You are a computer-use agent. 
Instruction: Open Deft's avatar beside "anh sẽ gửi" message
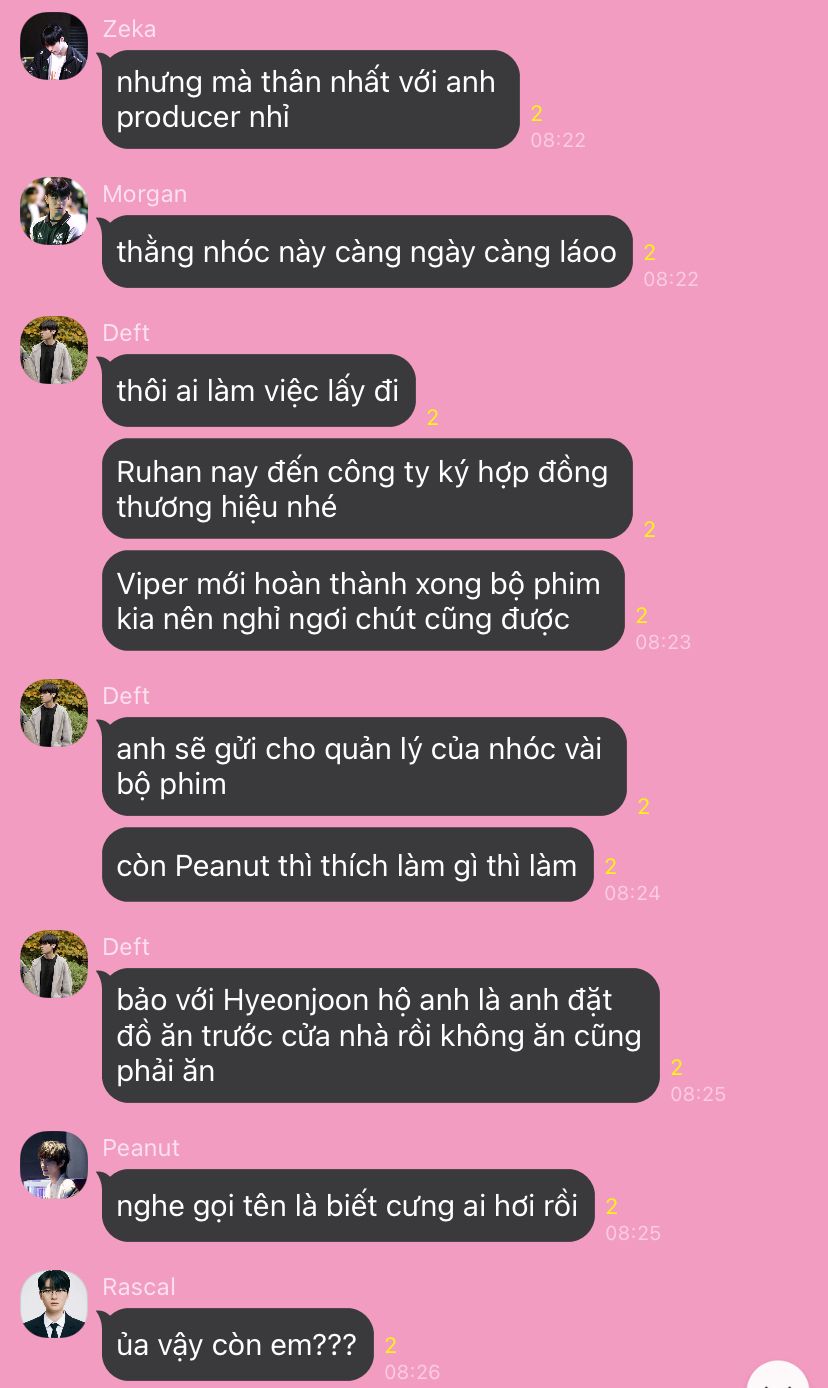pos(54,713)
